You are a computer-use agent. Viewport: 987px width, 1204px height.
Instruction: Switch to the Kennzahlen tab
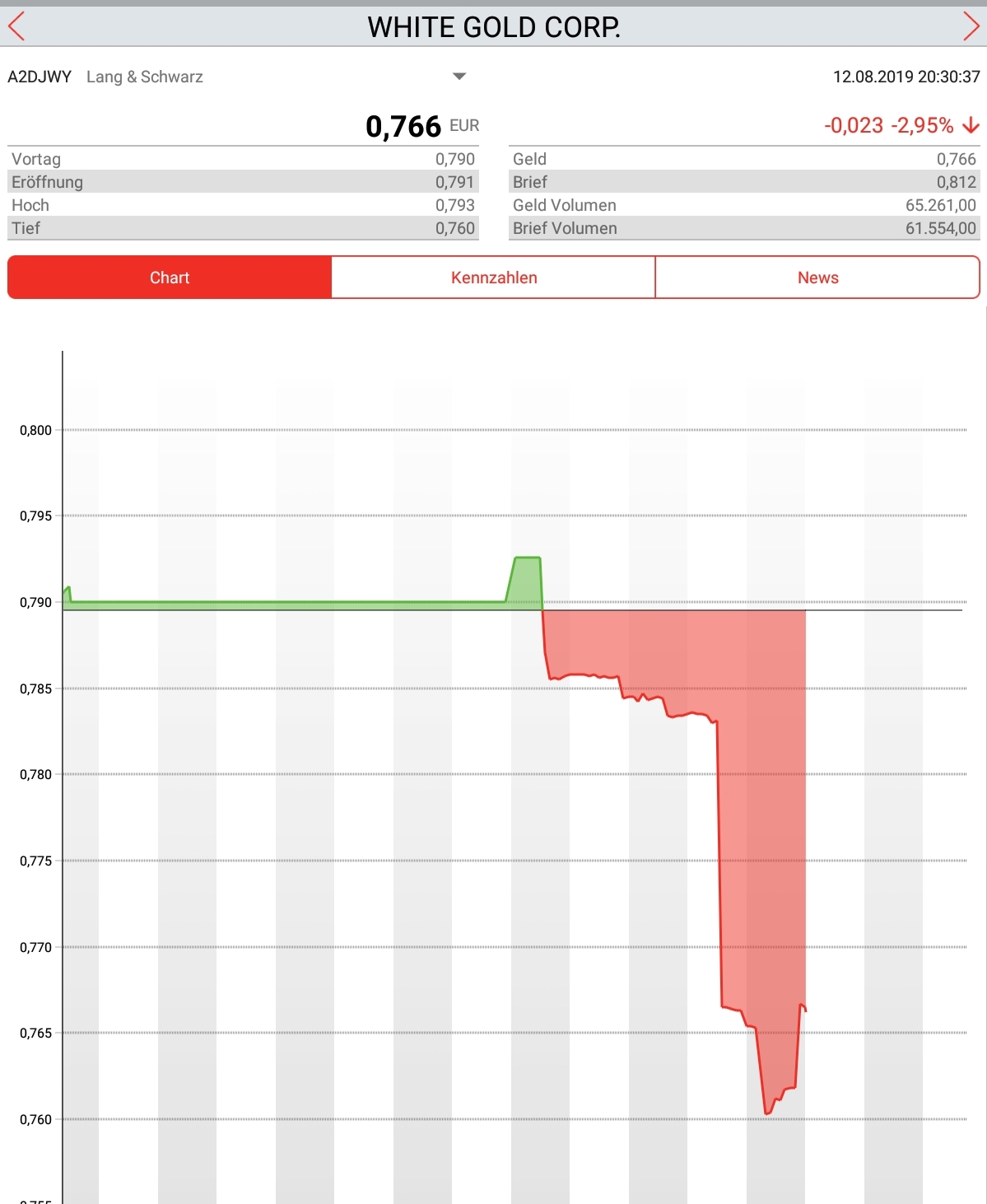tap(493, 278)
